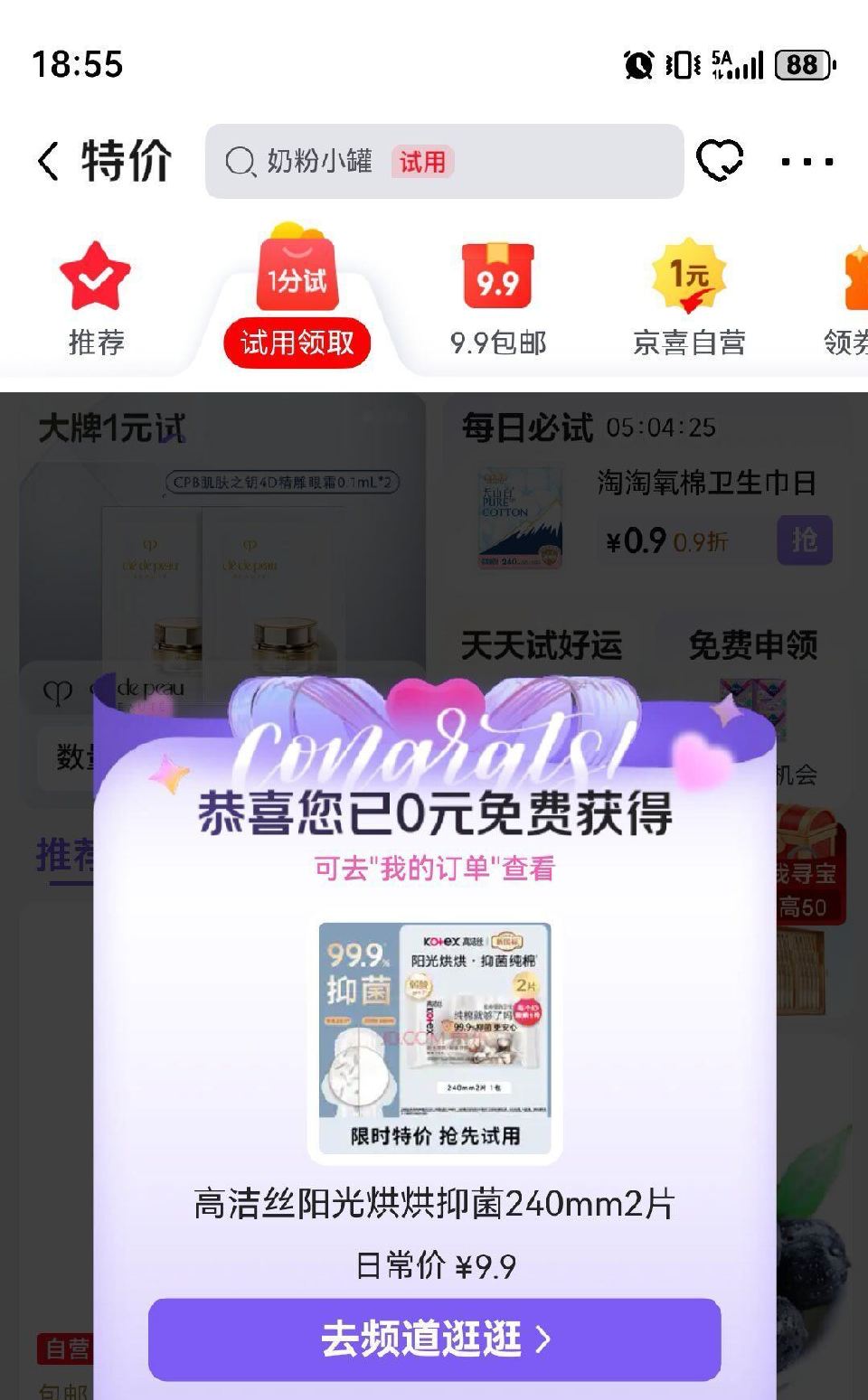This screenshot has width=868, height=1400.
Task: Tap the 去频道逛逛 button
Action: click(434, 1340)
